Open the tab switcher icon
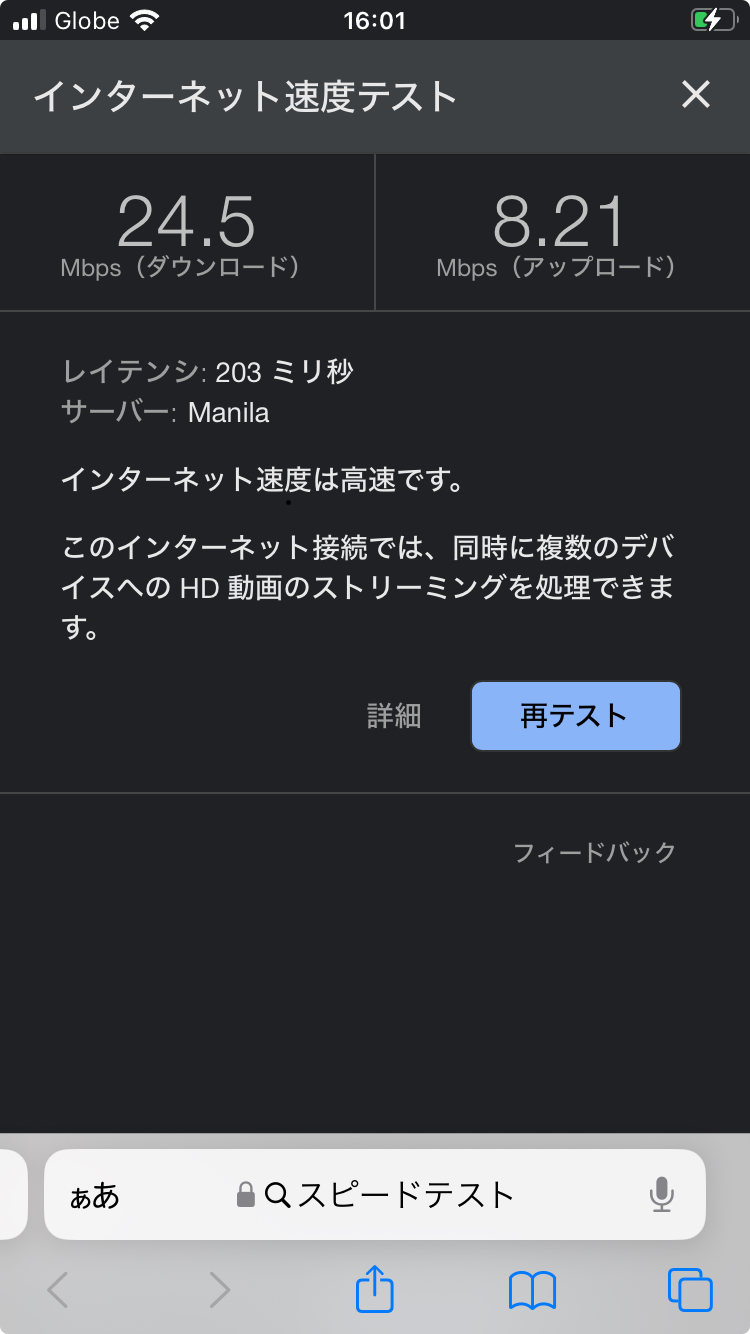The image size is (750, 1334). click(687, 1290)
